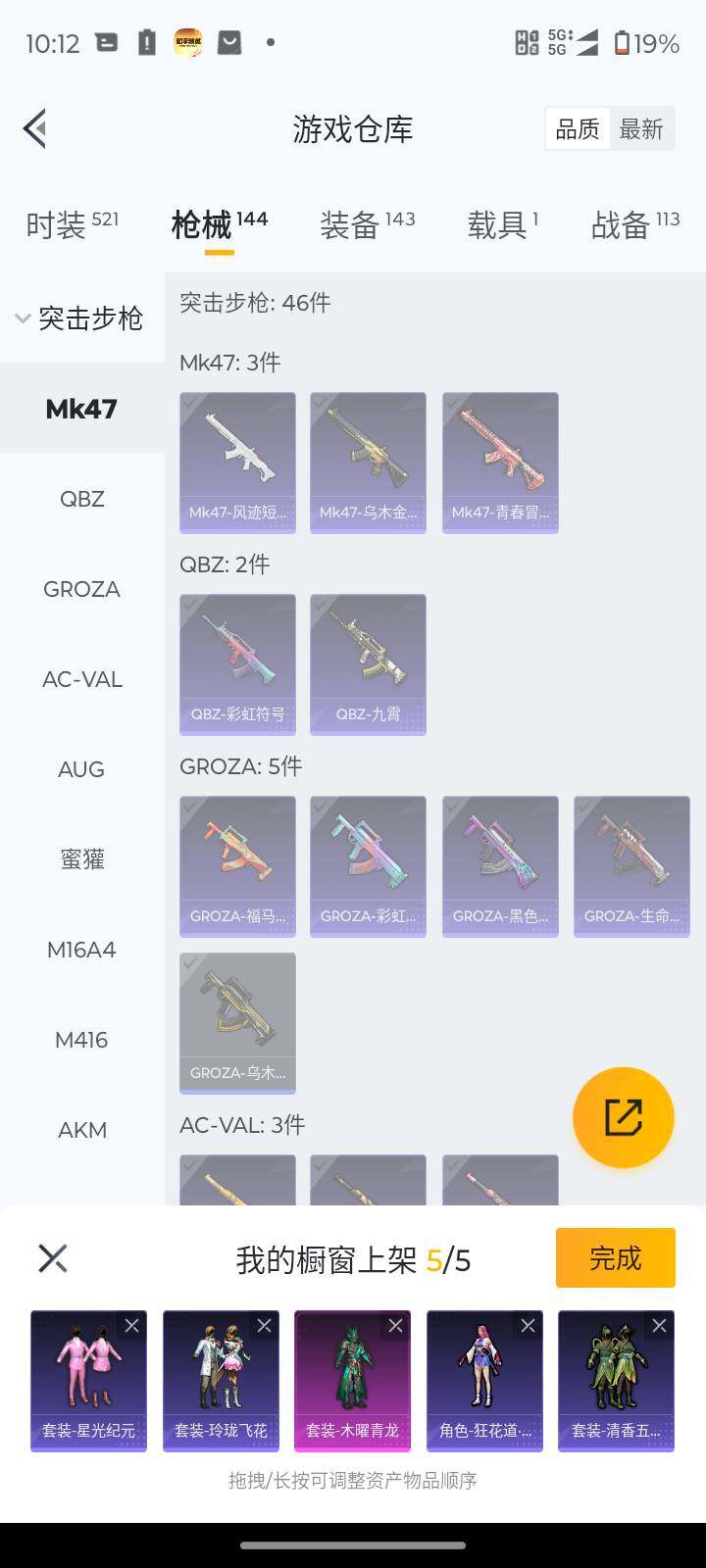The width and height of the screenshot is (706, 1568).
Task: Select the Mk47-风迹短... skin
Action: pyautogui.click(x=237, y=462)
